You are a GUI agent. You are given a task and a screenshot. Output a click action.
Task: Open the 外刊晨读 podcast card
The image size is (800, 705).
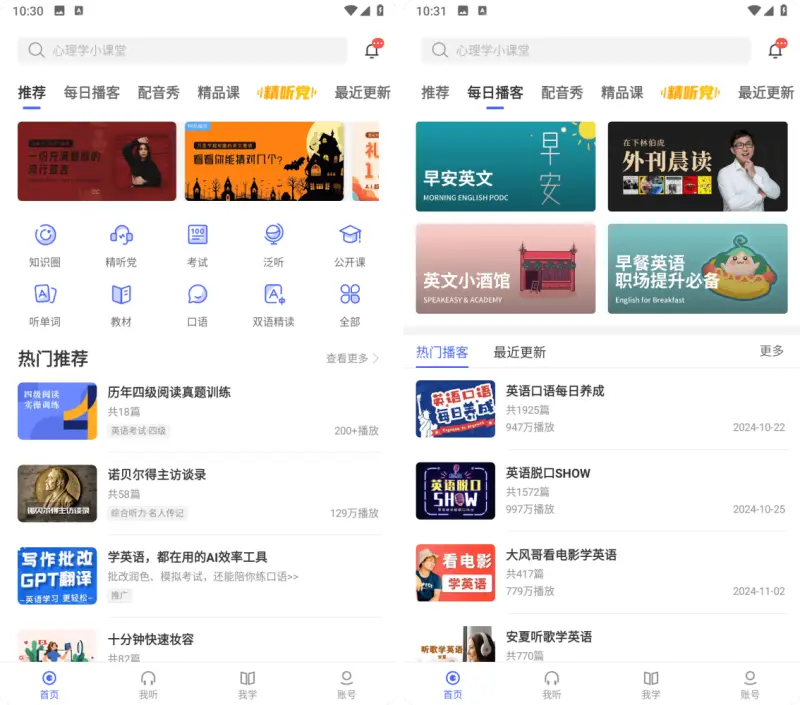(x=697, y=167)
